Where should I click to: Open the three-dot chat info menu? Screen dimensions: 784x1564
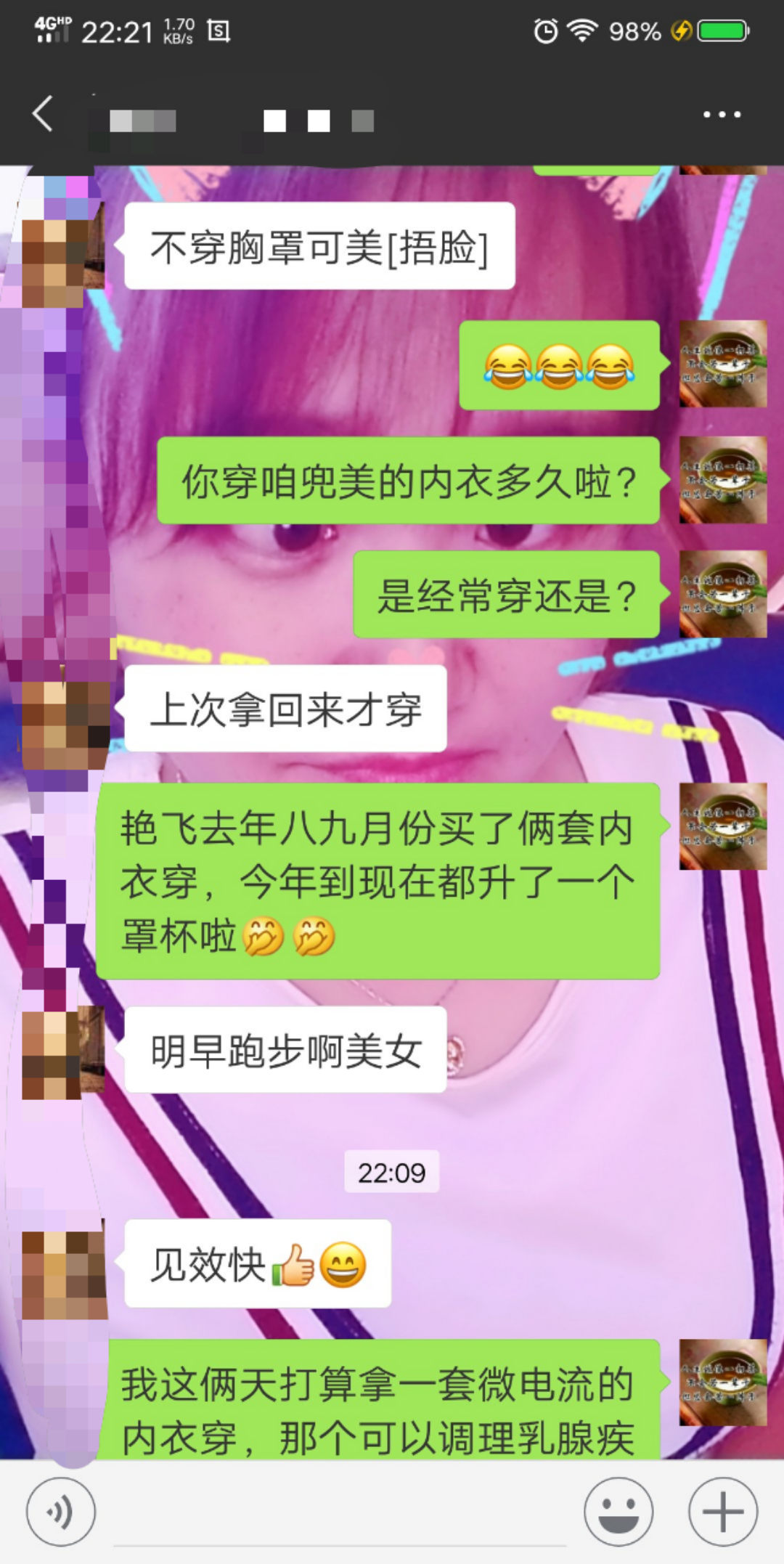click(722, 115)
